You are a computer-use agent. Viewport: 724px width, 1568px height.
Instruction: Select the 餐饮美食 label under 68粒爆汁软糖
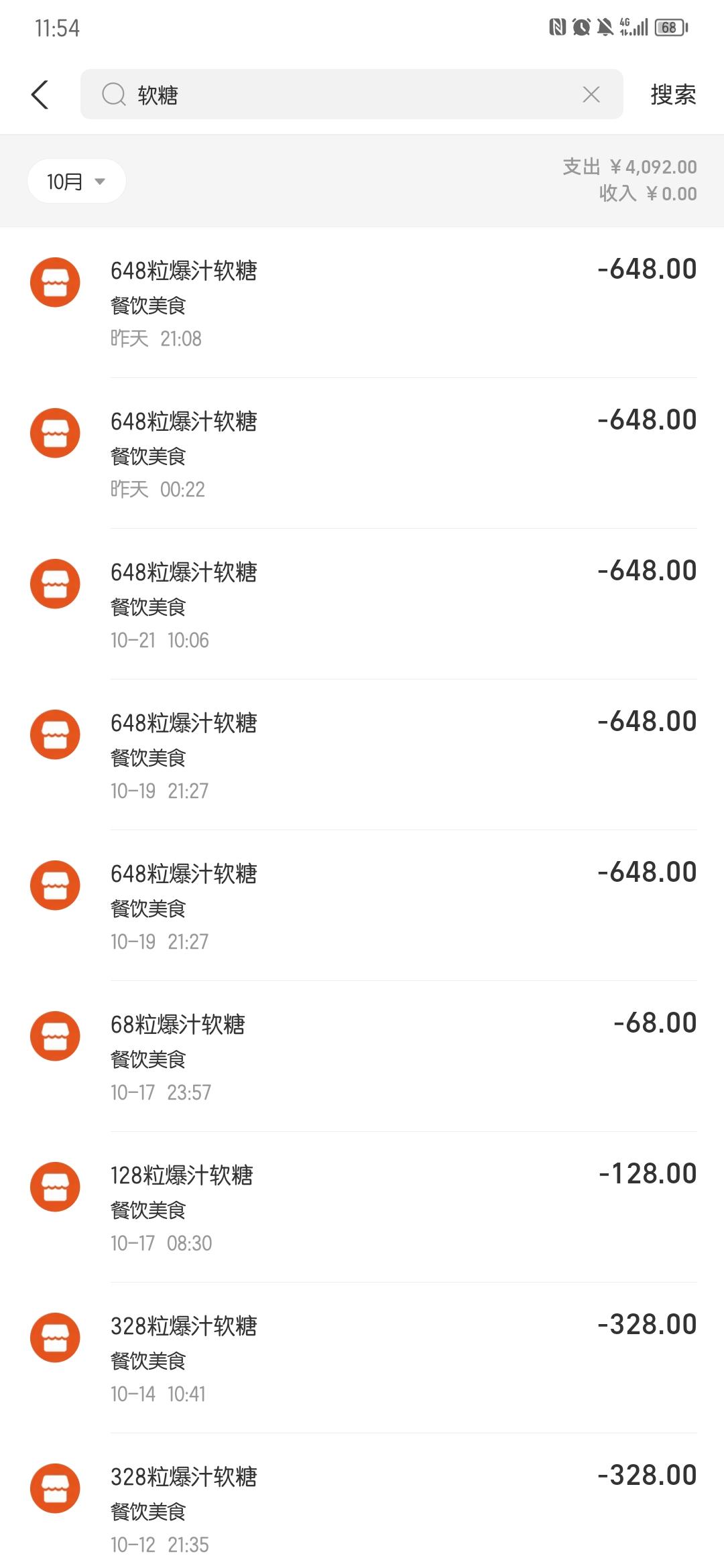(150, 1060)
